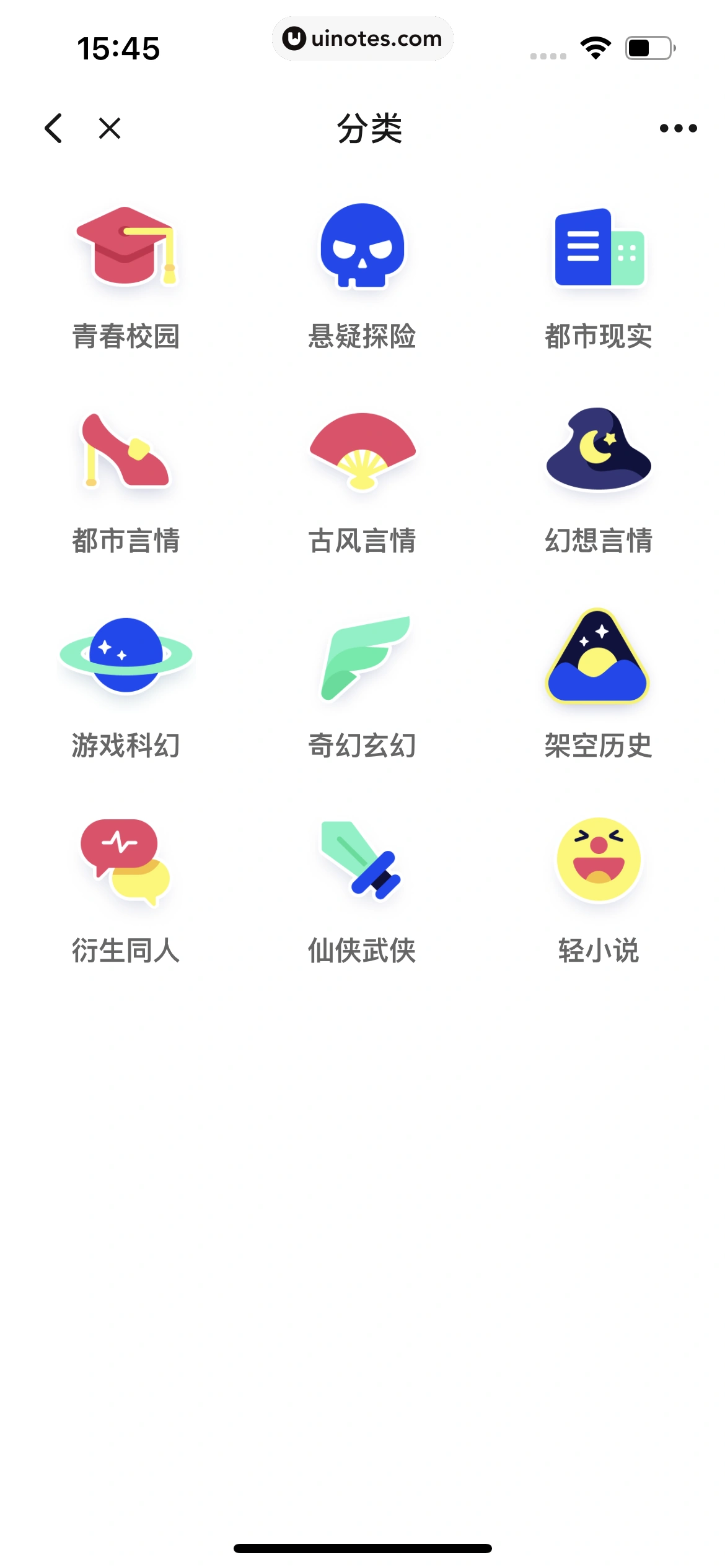Select the 奇幻玄幻 wing icon
Viewport: 725px width, 1568px height.
[362, 656]
